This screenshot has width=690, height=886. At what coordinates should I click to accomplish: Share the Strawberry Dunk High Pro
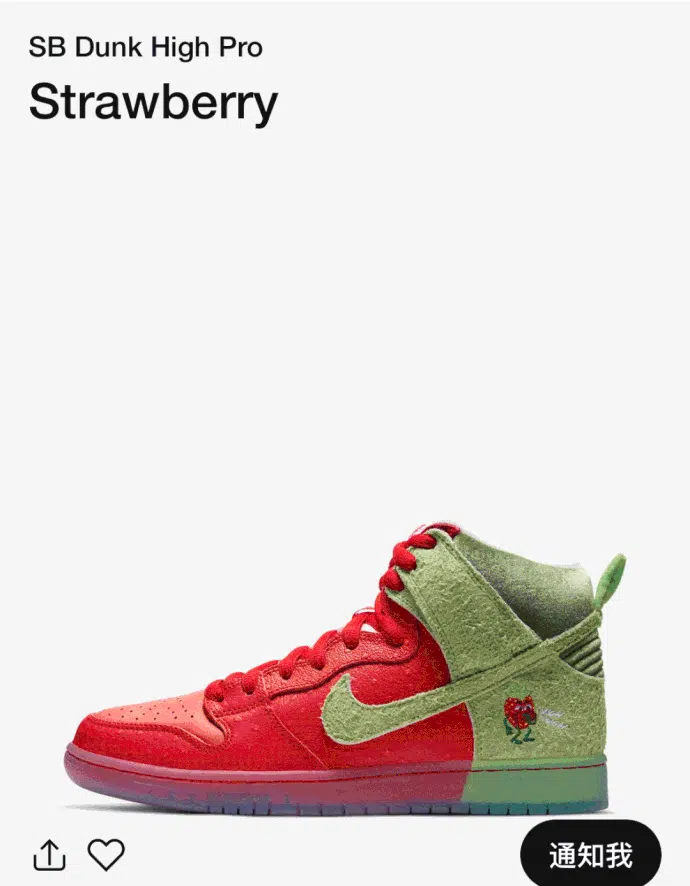pyautogui.click(x=49, y=855)
